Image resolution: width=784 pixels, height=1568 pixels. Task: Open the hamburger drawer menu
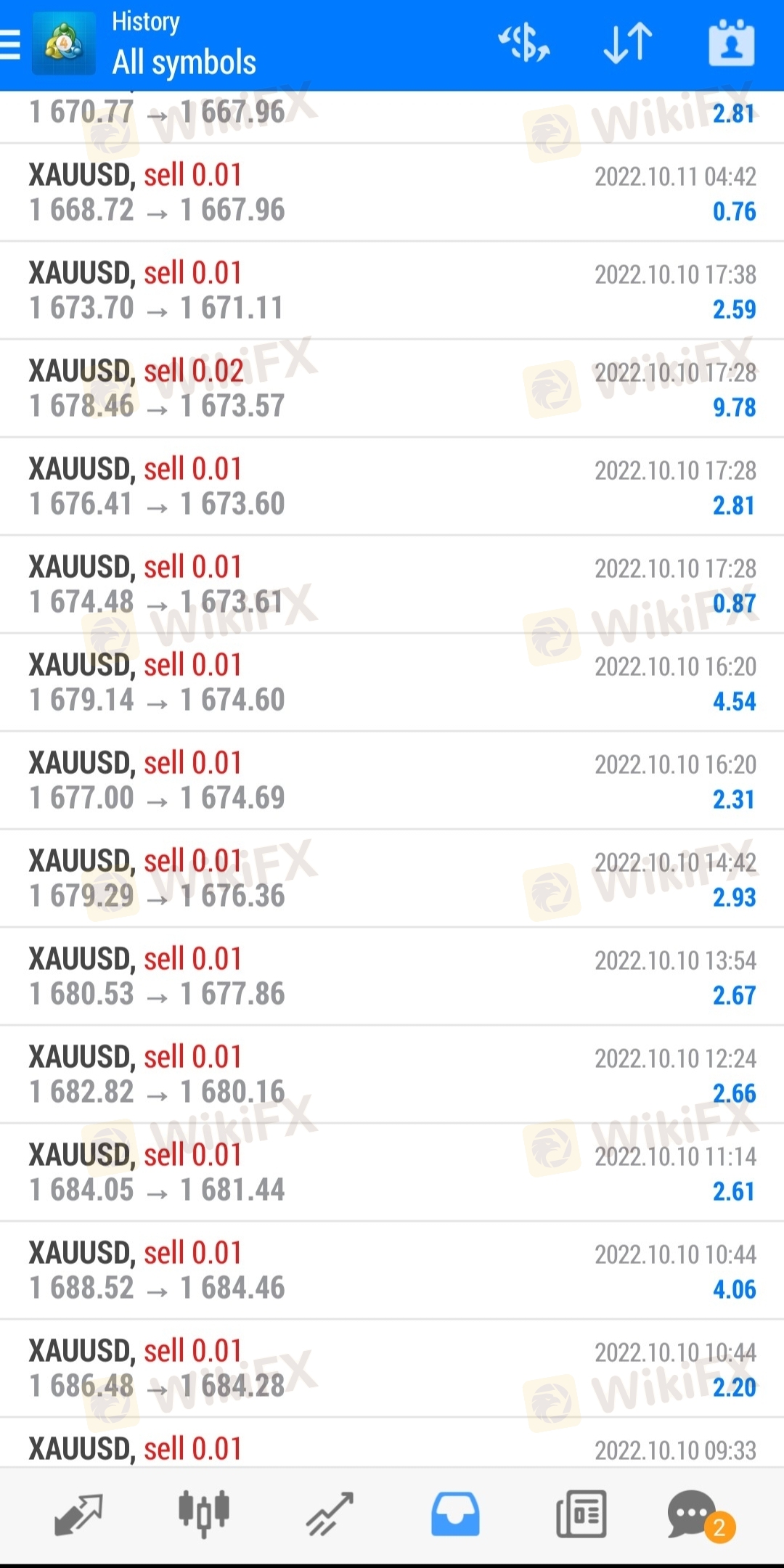tap(10, 45)
